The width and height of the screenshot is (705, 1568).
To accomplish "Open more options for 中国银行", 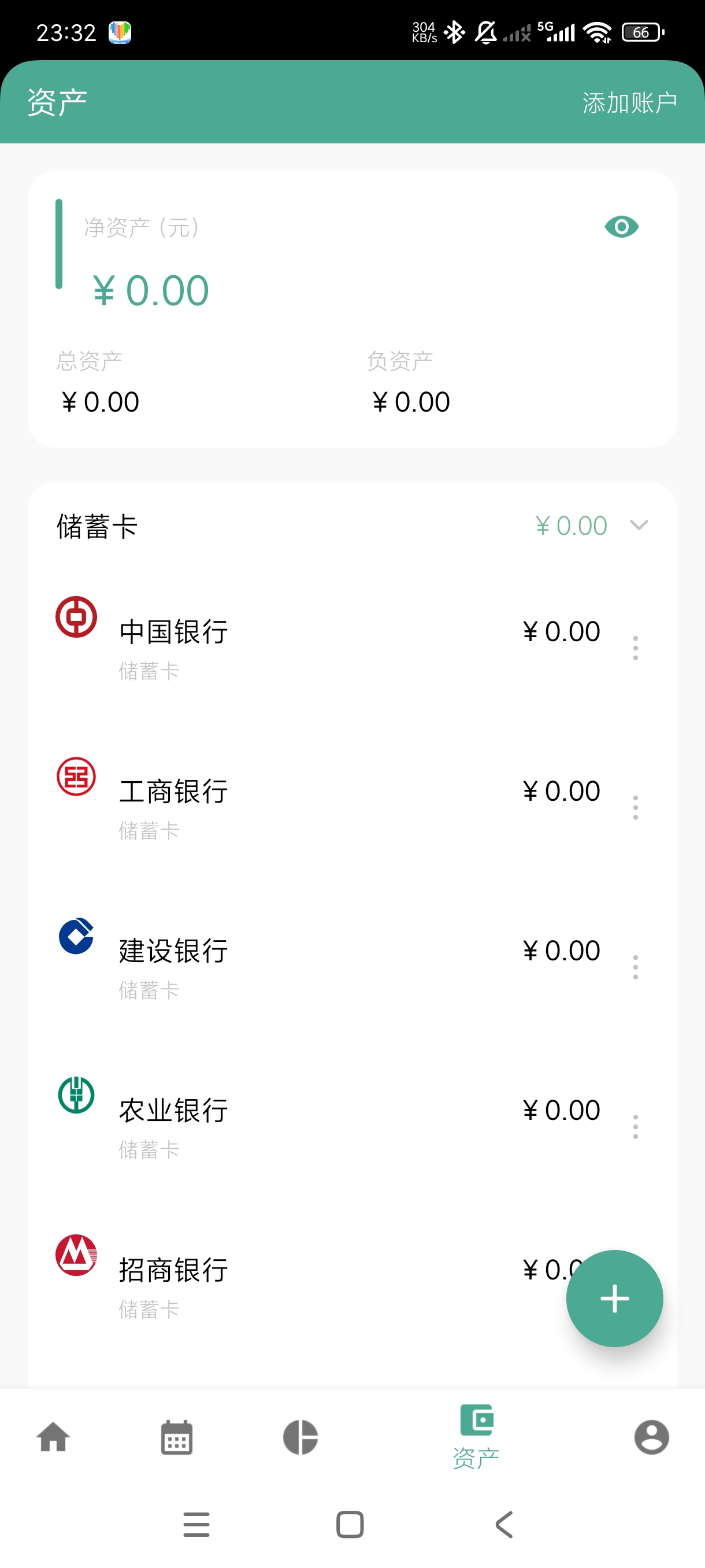I will [x=635, y=648].
